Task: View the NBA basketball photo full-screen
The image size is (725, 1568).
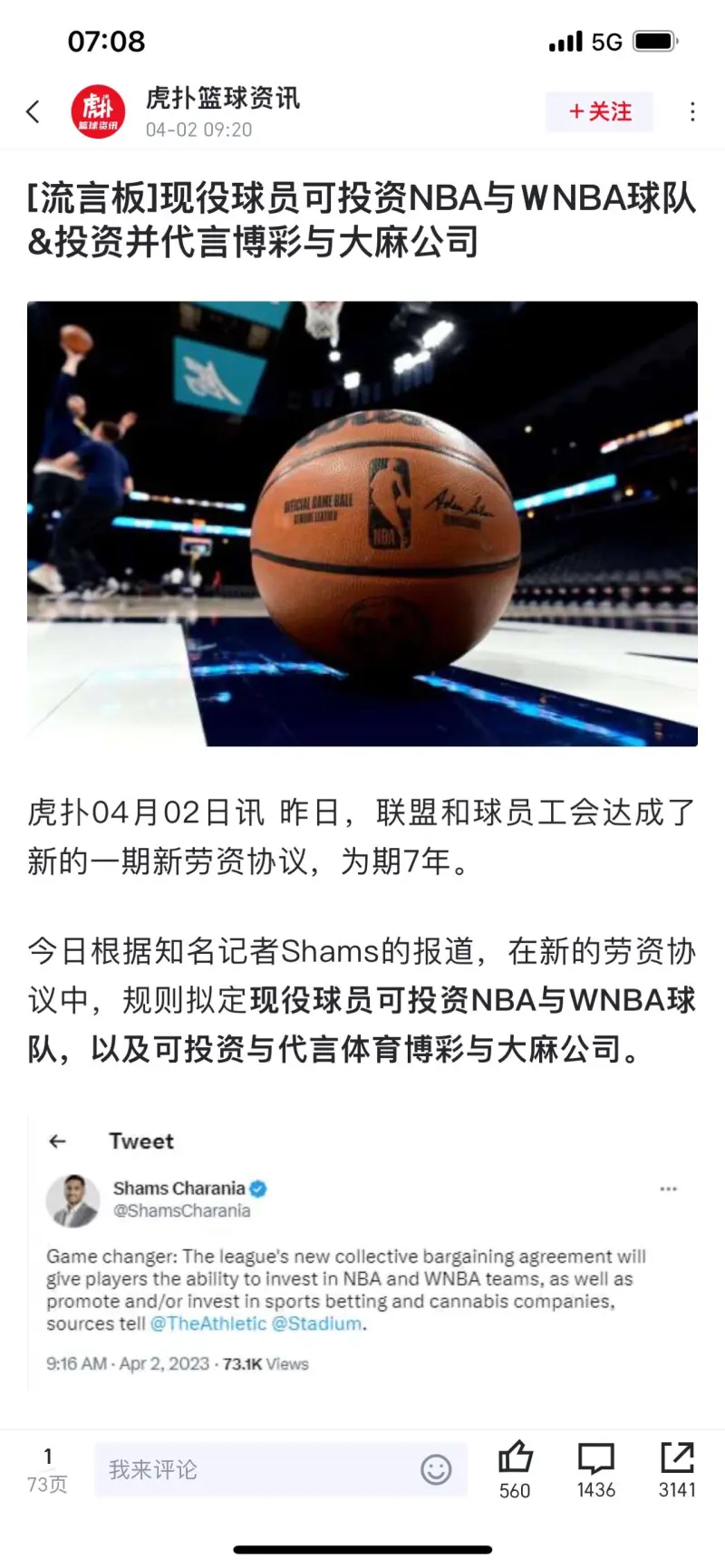Action: 362,524
